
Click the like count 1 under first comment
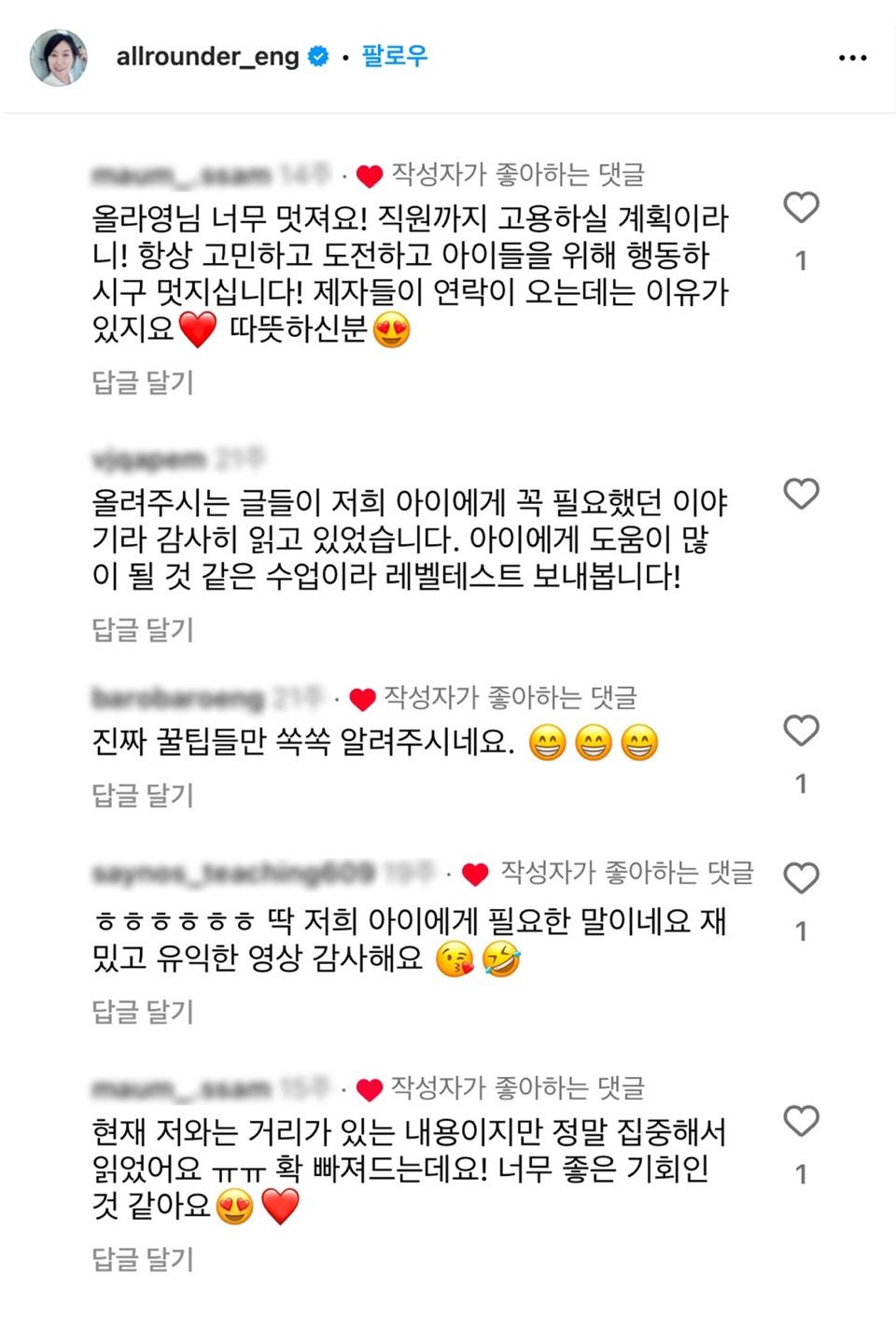[x=801, y=261]
